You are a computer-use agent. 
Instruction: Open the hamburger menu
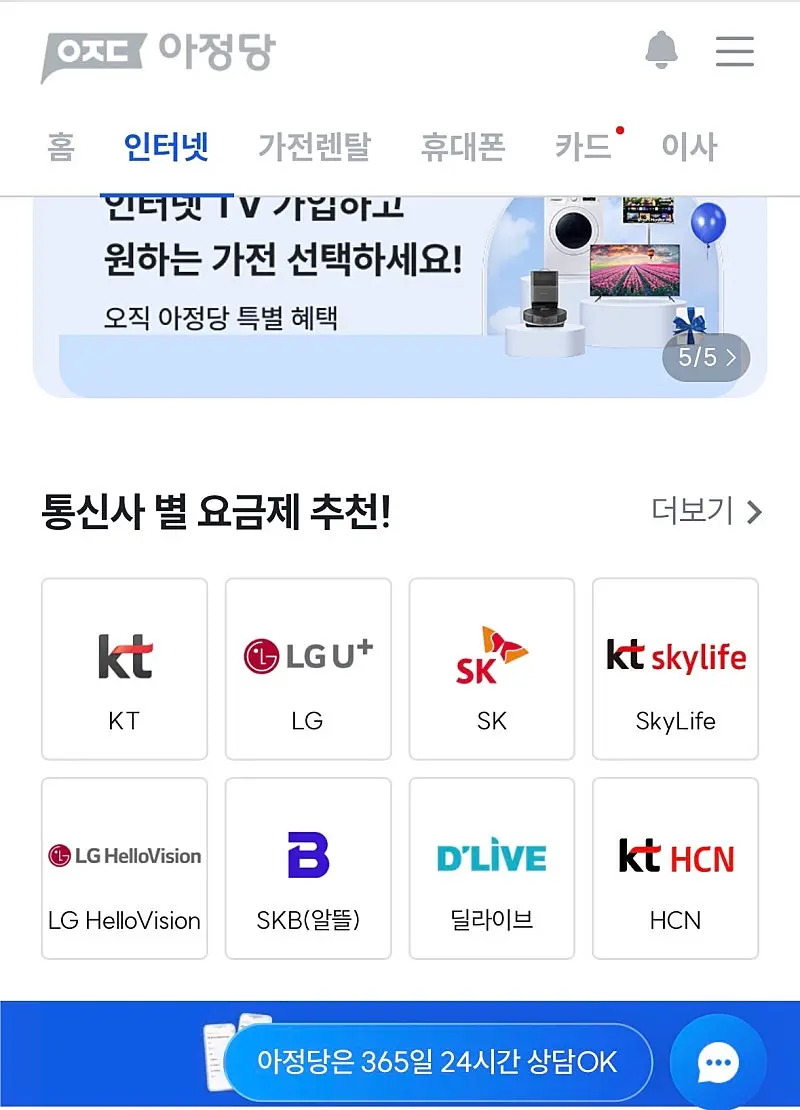click(x=735, y=51)
